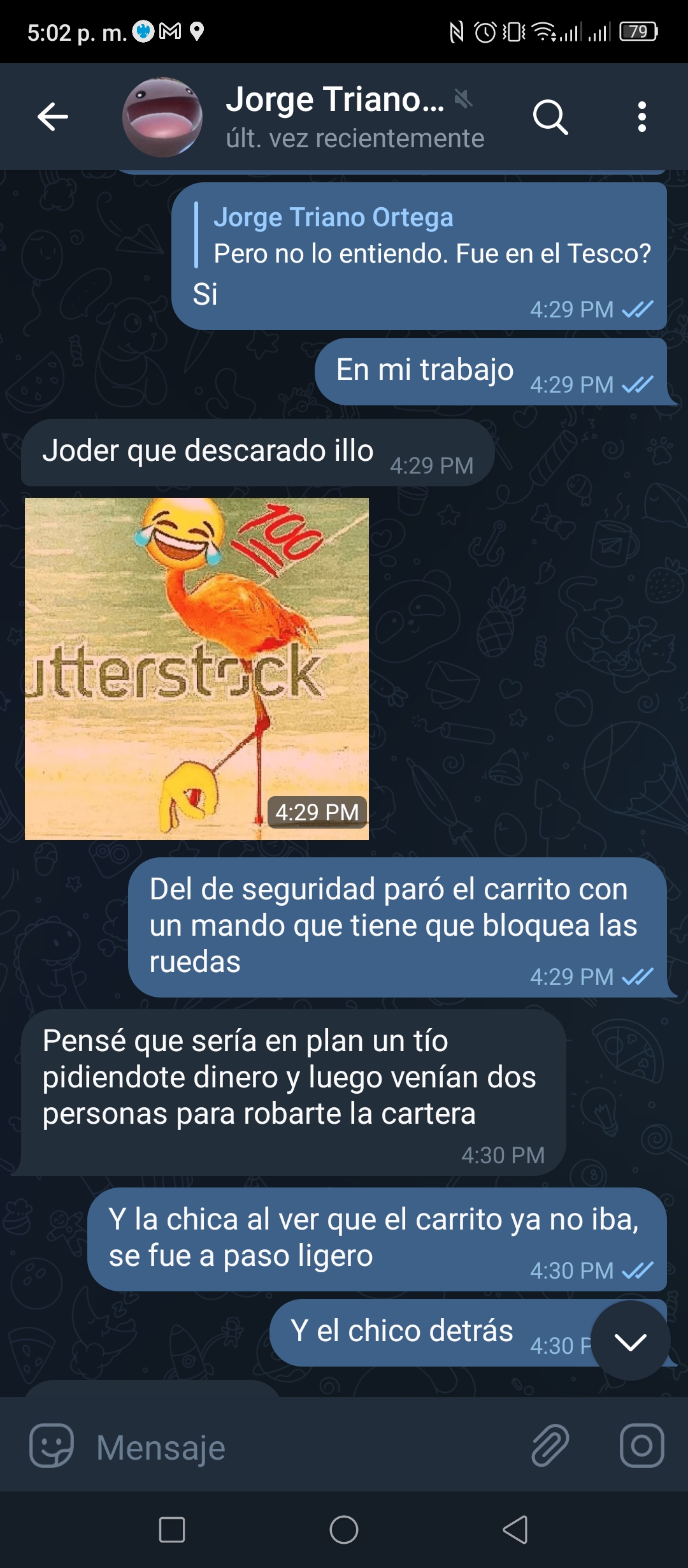Search within this conversation

click(550, 117)
